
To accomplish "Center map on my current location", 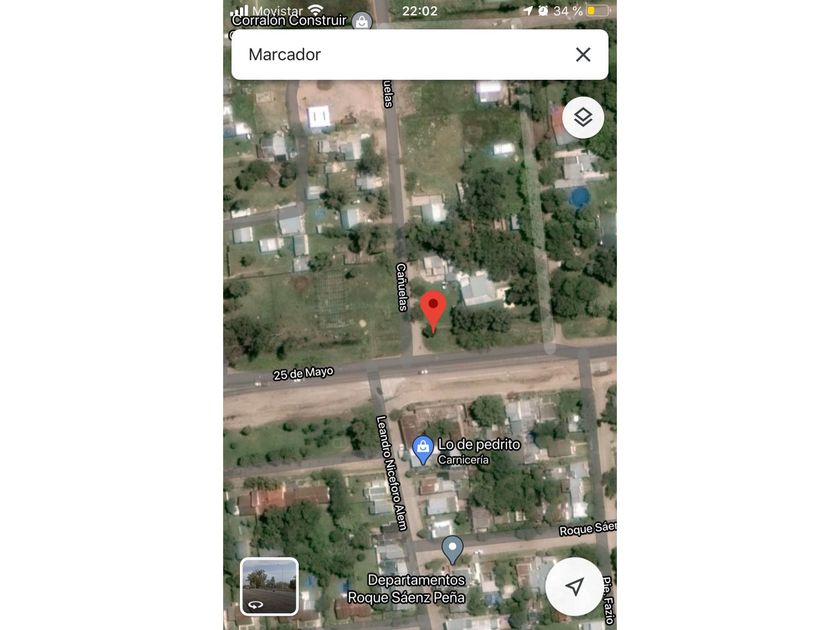I will pyautogui.click(x=574, y=587).
